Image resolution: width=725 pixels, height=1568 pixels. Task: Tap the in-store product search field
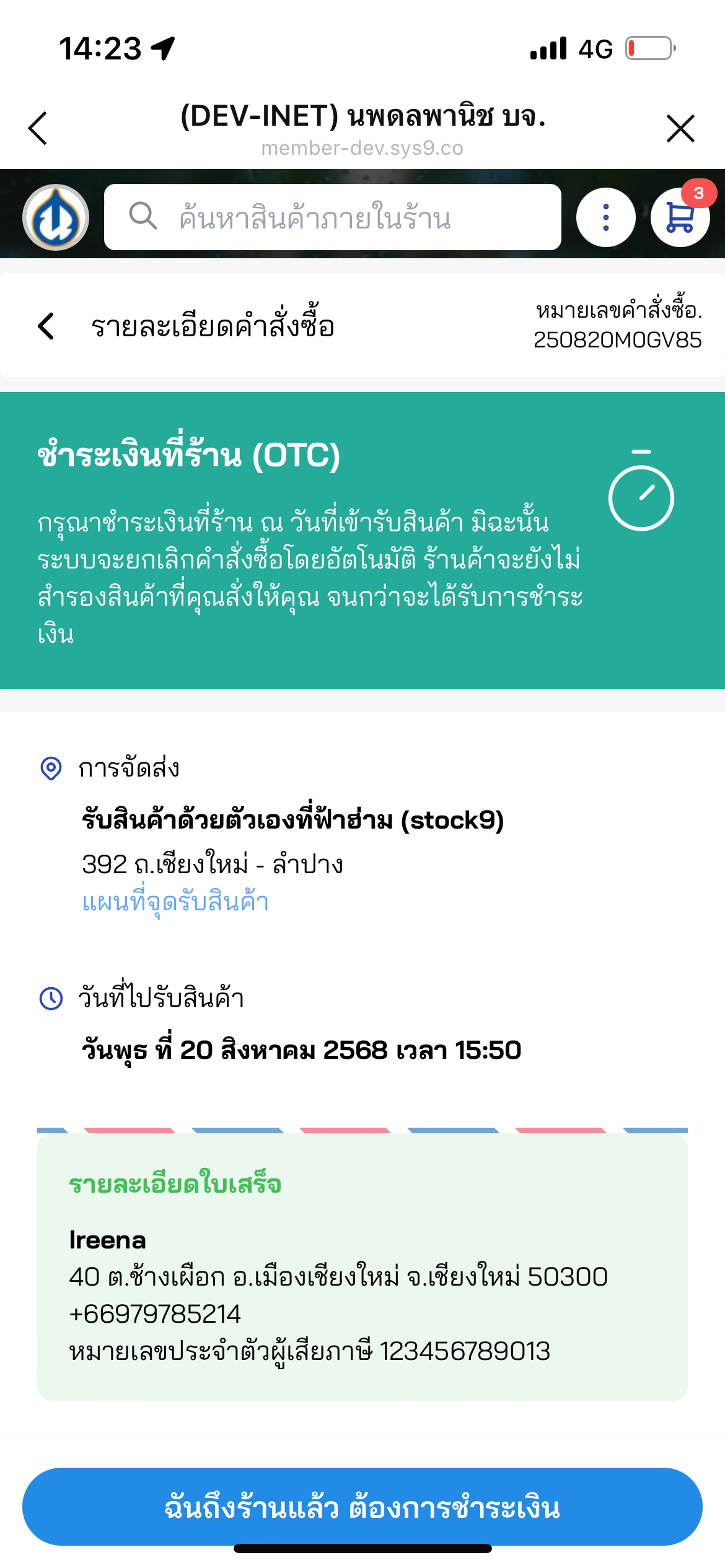click(333, 217)
